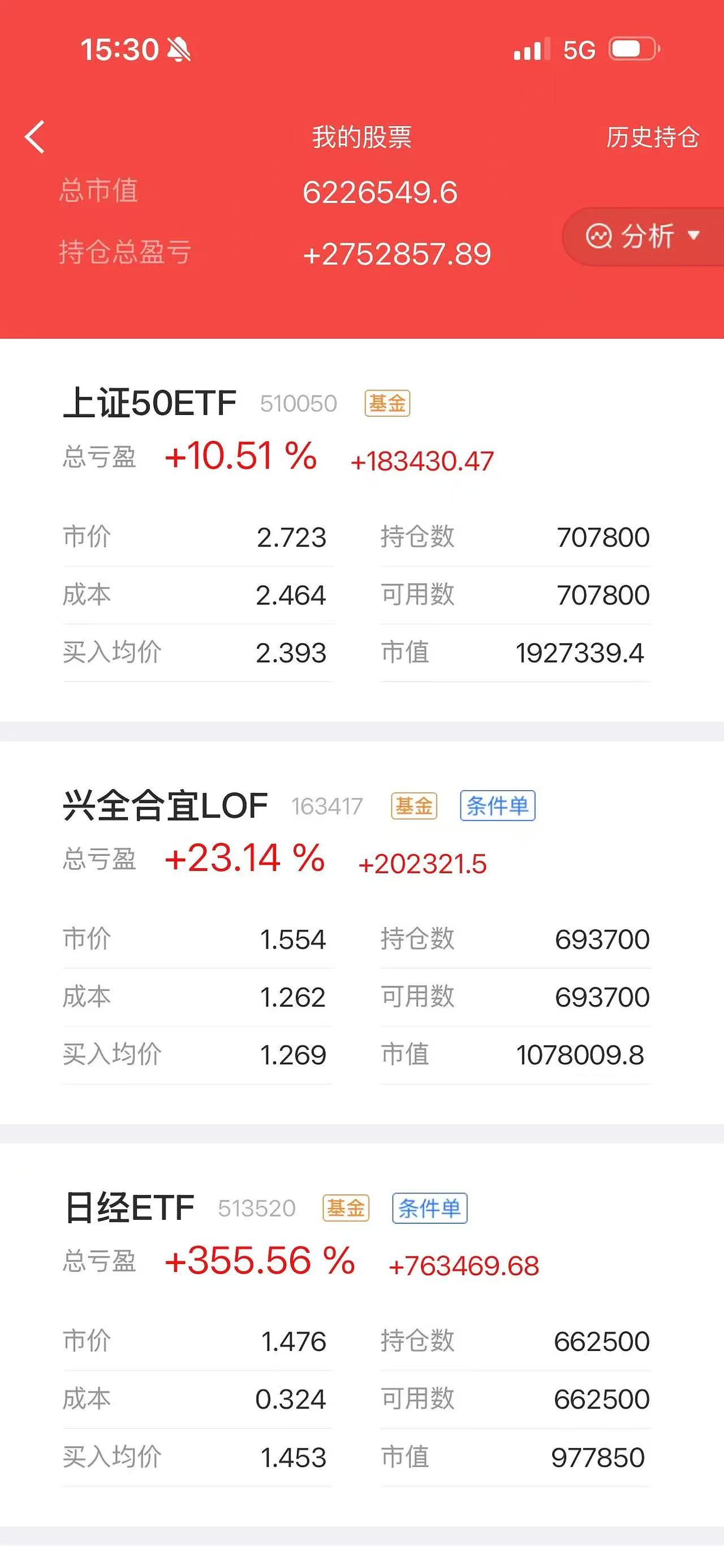Viewport: 724px width, 1568px height.
Task: Tap the back arrow to return
Action: tap(35, 137)
